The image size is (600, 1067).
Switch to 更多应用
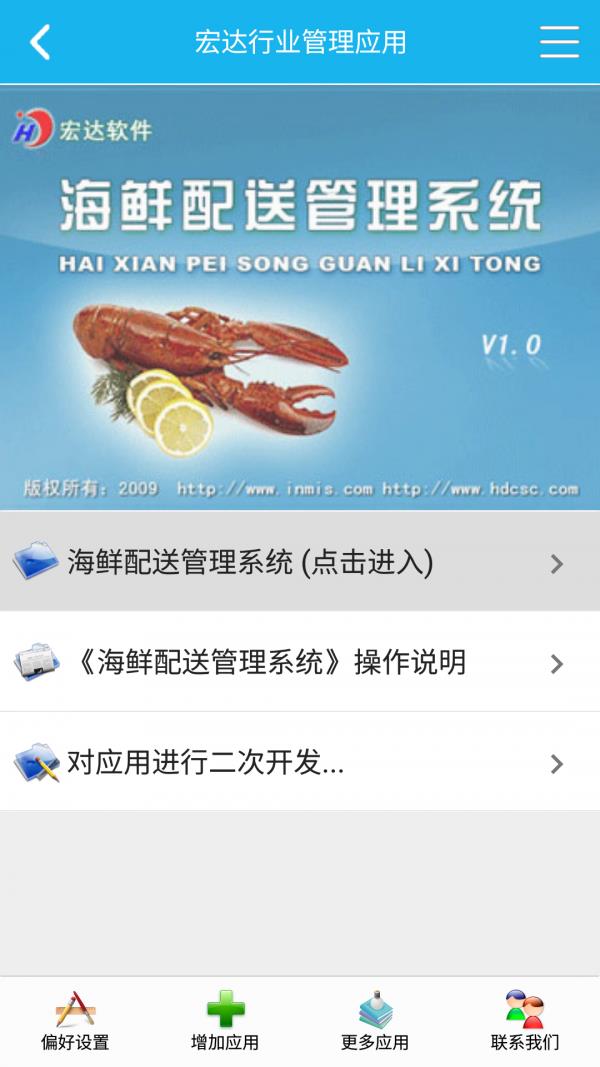click(375, 1021)
